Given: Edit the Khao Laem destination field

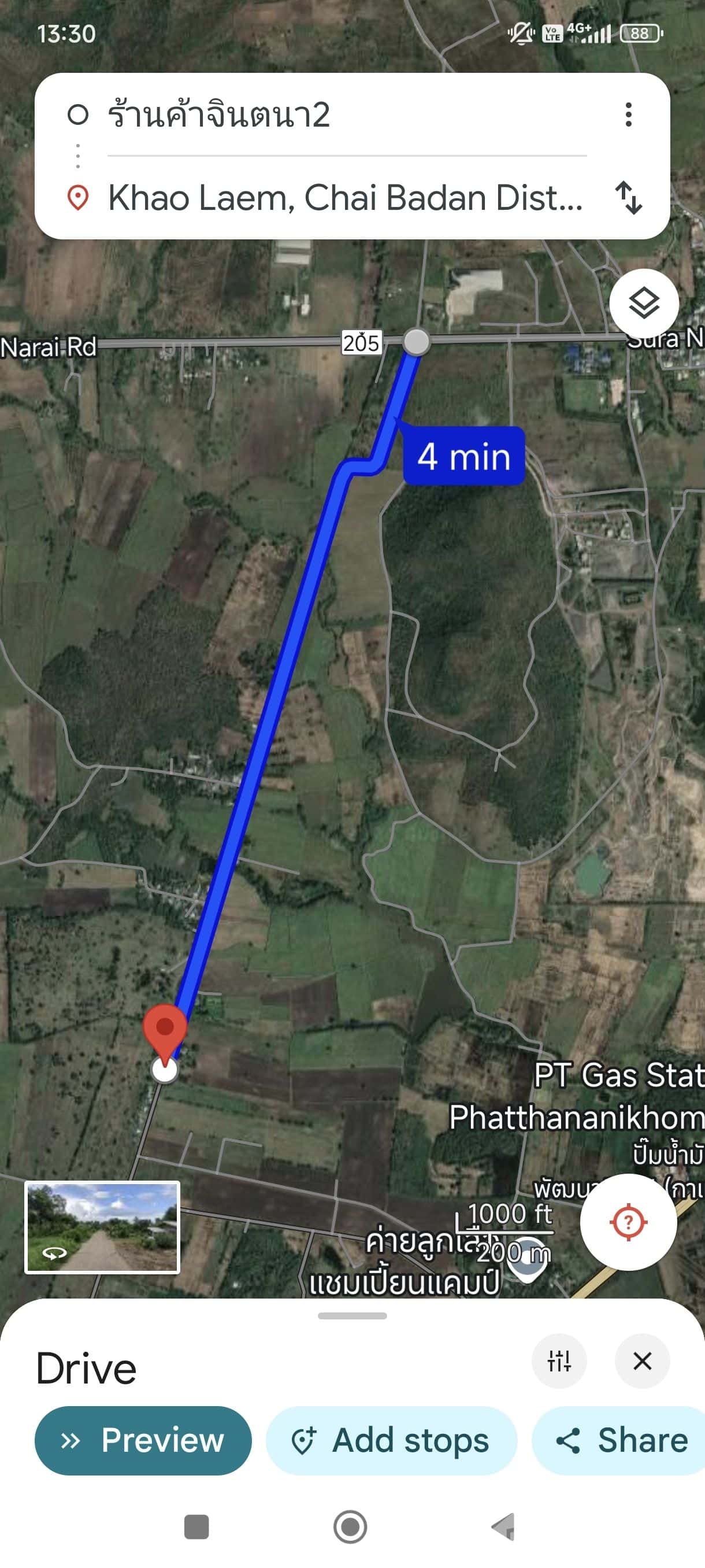Looking at the screenshot, I should [344, 198].
